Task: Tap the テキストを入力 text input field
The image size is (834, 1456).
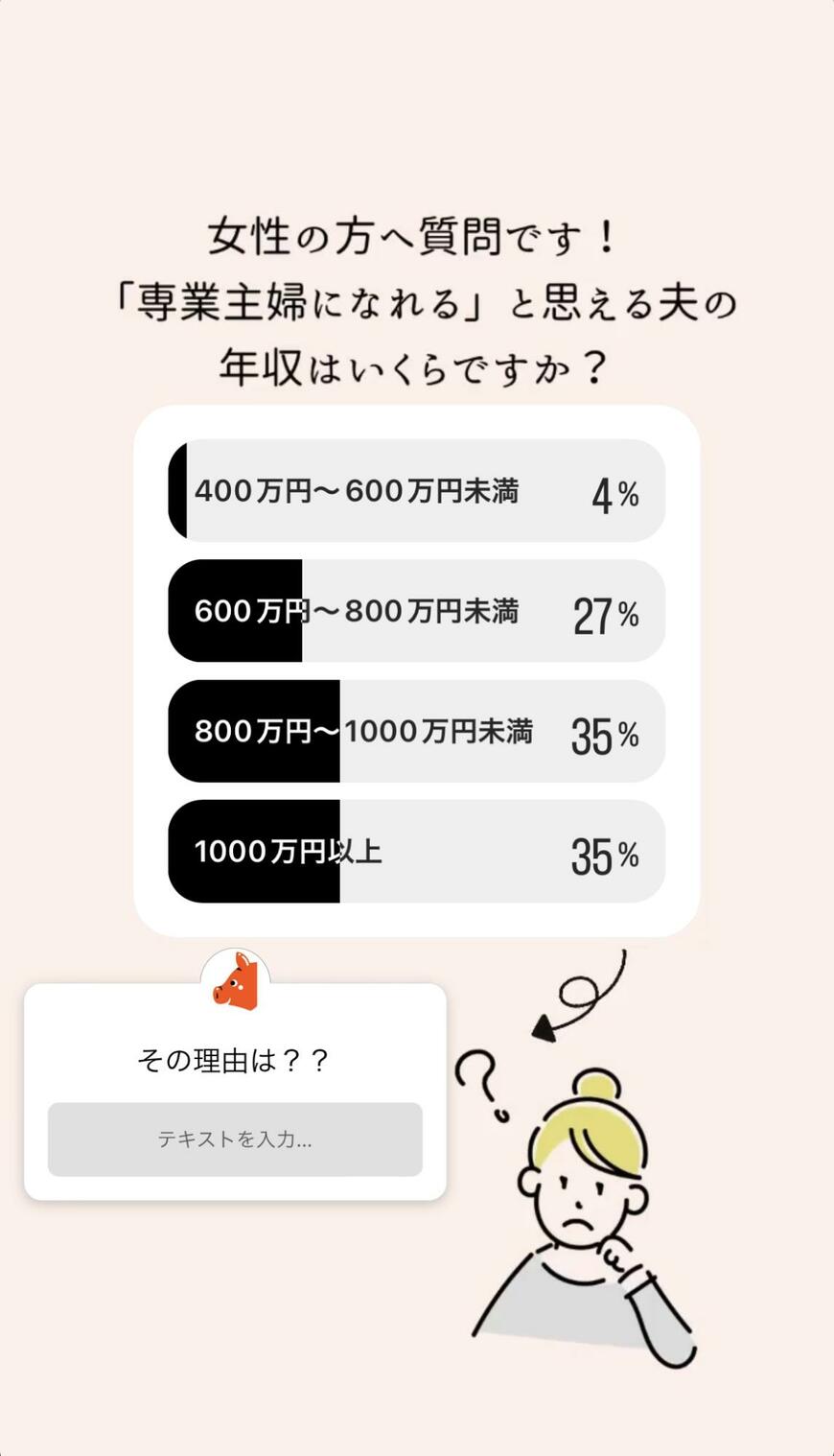Action: pyautogui.click(x=235, y=1139)
